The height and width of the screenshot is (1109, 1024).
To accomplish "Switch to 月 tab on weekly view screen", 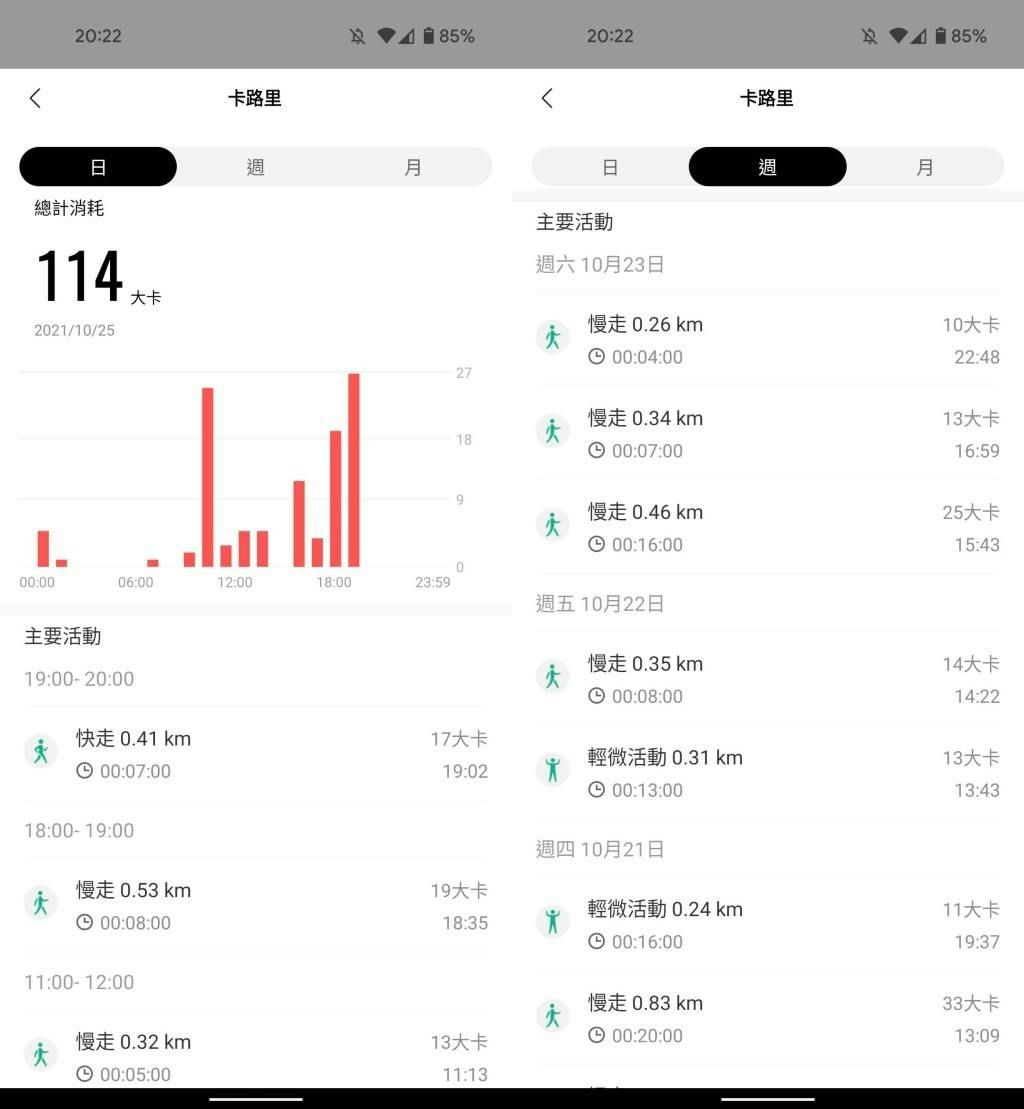I will coord(925,167).
